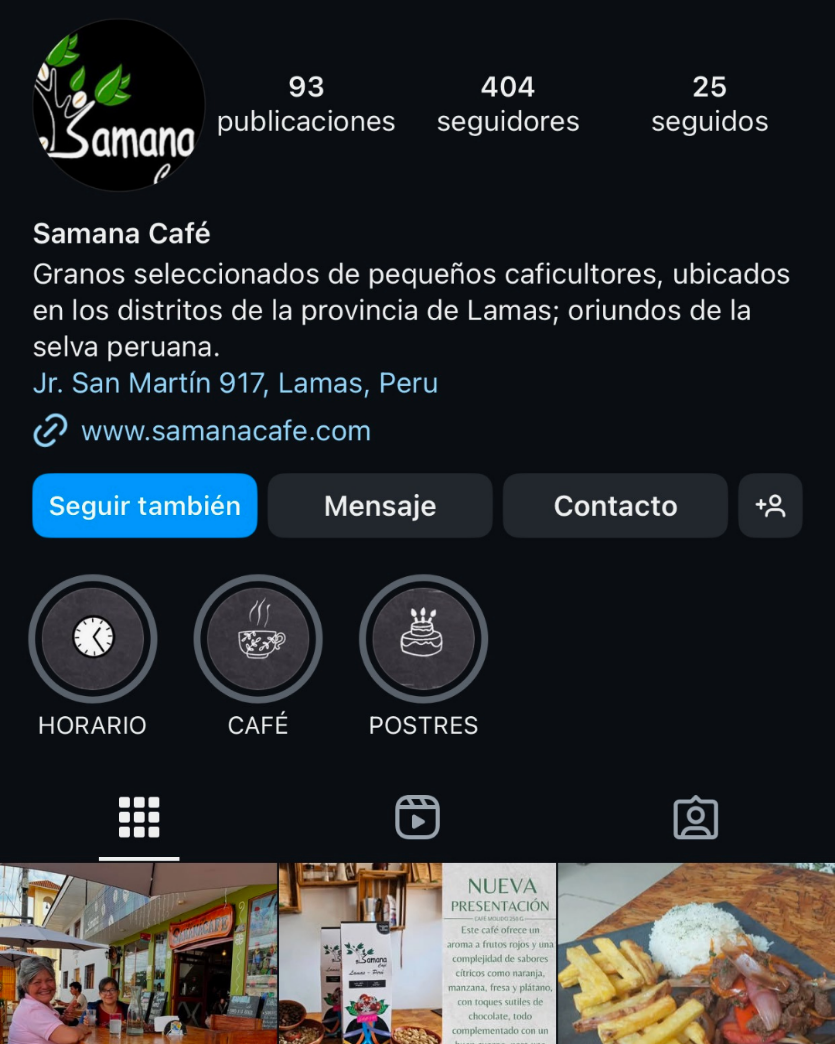
Task: Open the post of the café terrace
Action: point(138,954)
